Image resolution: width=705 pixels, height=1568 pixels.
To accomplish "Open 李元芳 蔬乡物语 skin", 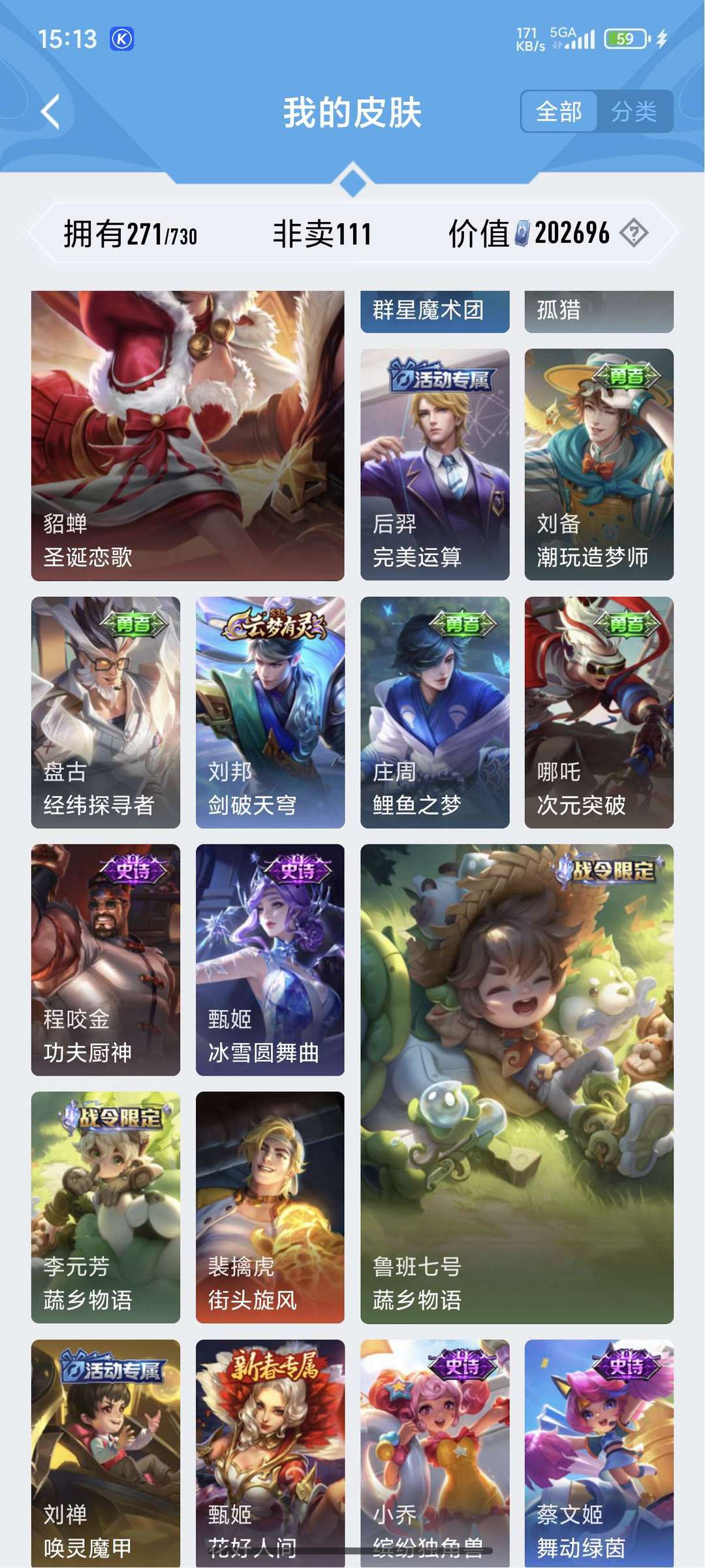I will tap(106, 1208).
